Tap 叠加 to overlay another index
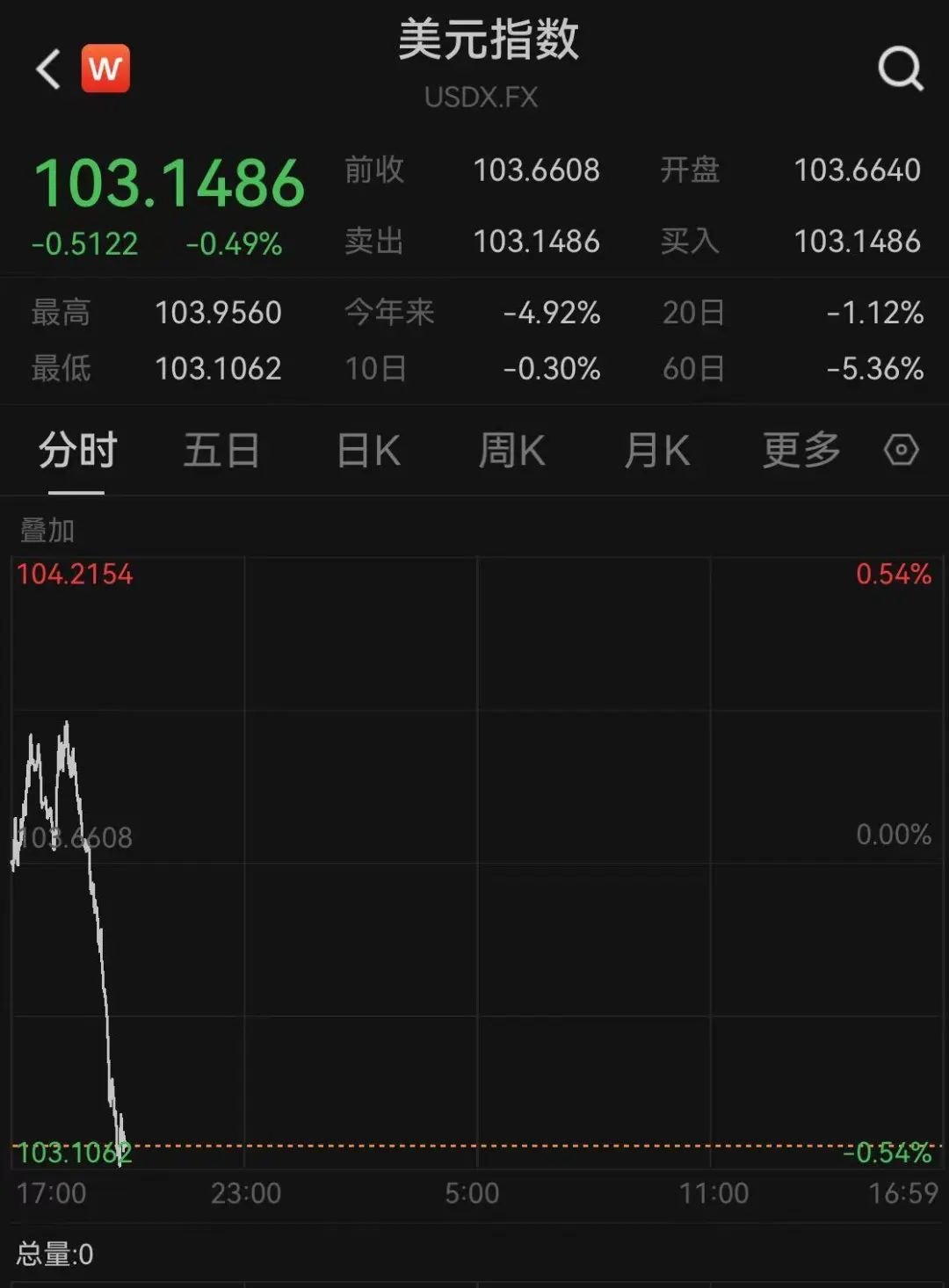Screen dimensions: 949x1288 [47, 531]
